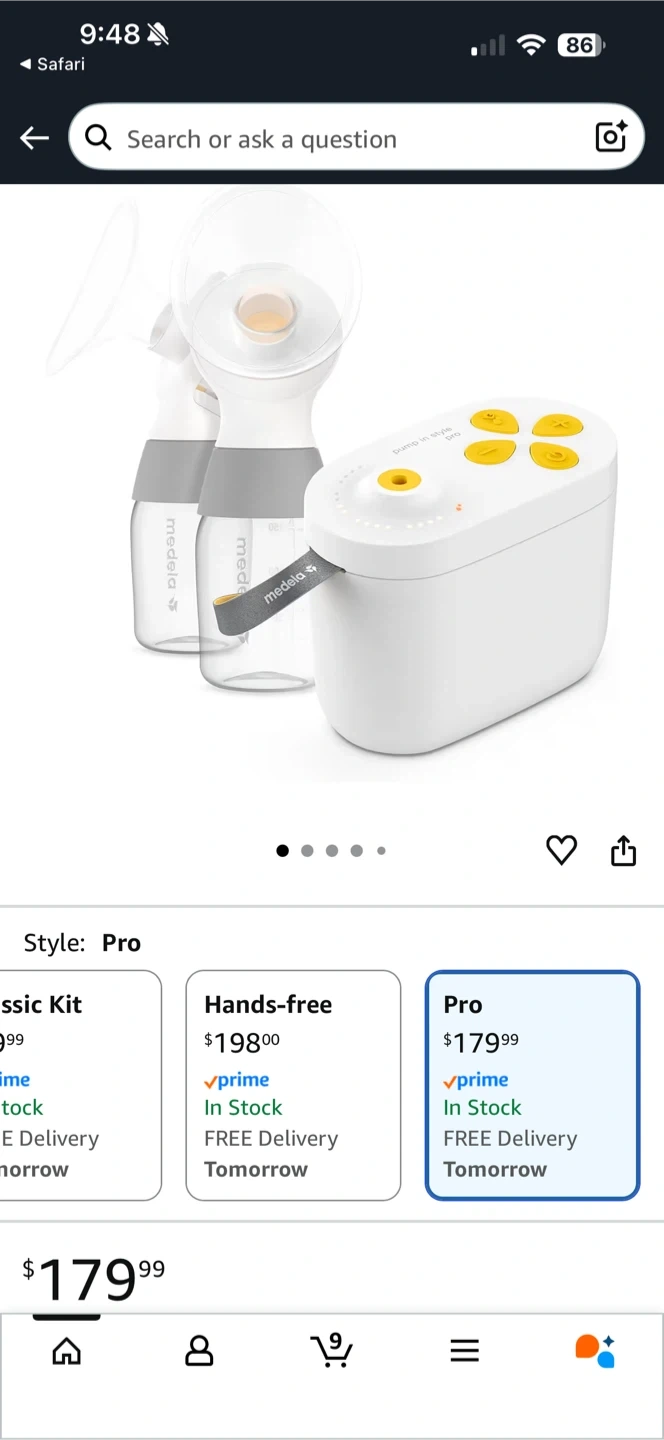
Task: Open the Home tab
Action: (66, 1352)
